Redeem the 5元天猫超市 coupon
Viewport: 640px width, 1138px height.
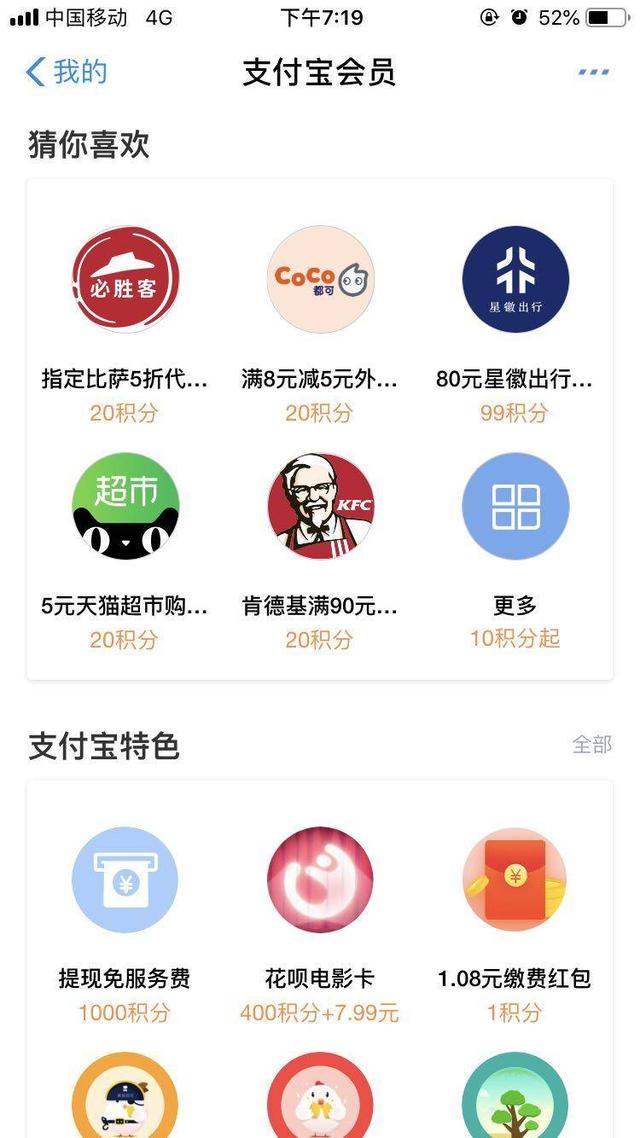click(125, 506)
